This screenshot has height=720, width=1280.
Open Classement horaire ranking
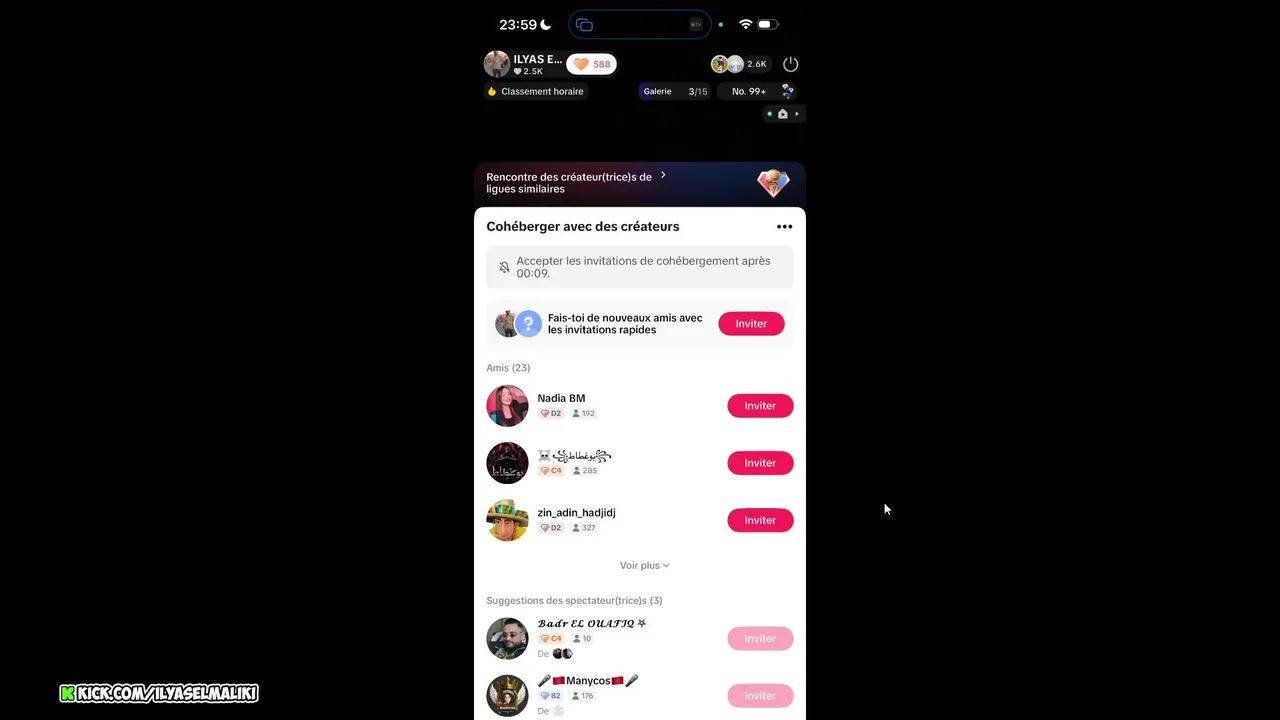click(x=536, y=91)
